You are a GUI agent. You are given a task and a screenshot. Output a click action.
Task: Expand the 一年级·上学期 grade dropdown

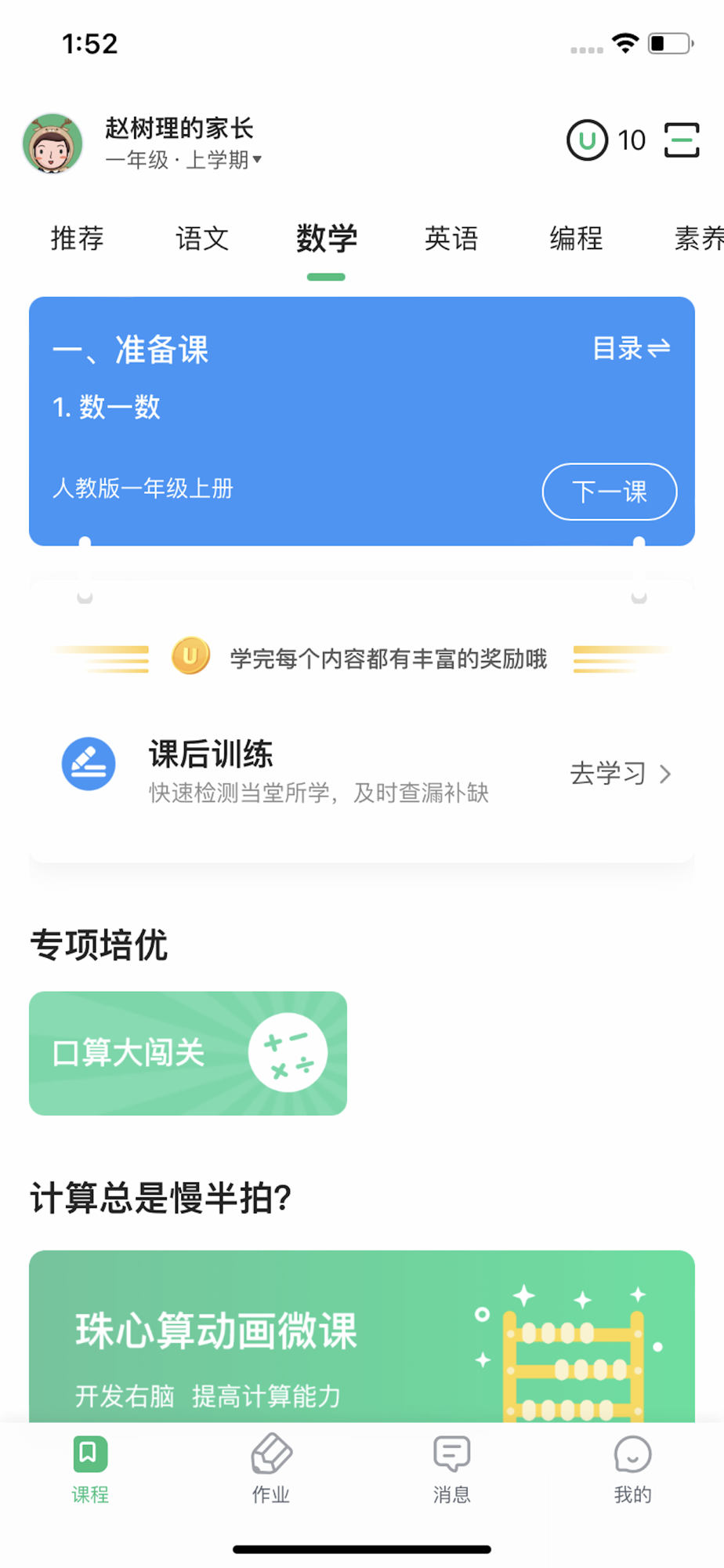pos(184,160)
